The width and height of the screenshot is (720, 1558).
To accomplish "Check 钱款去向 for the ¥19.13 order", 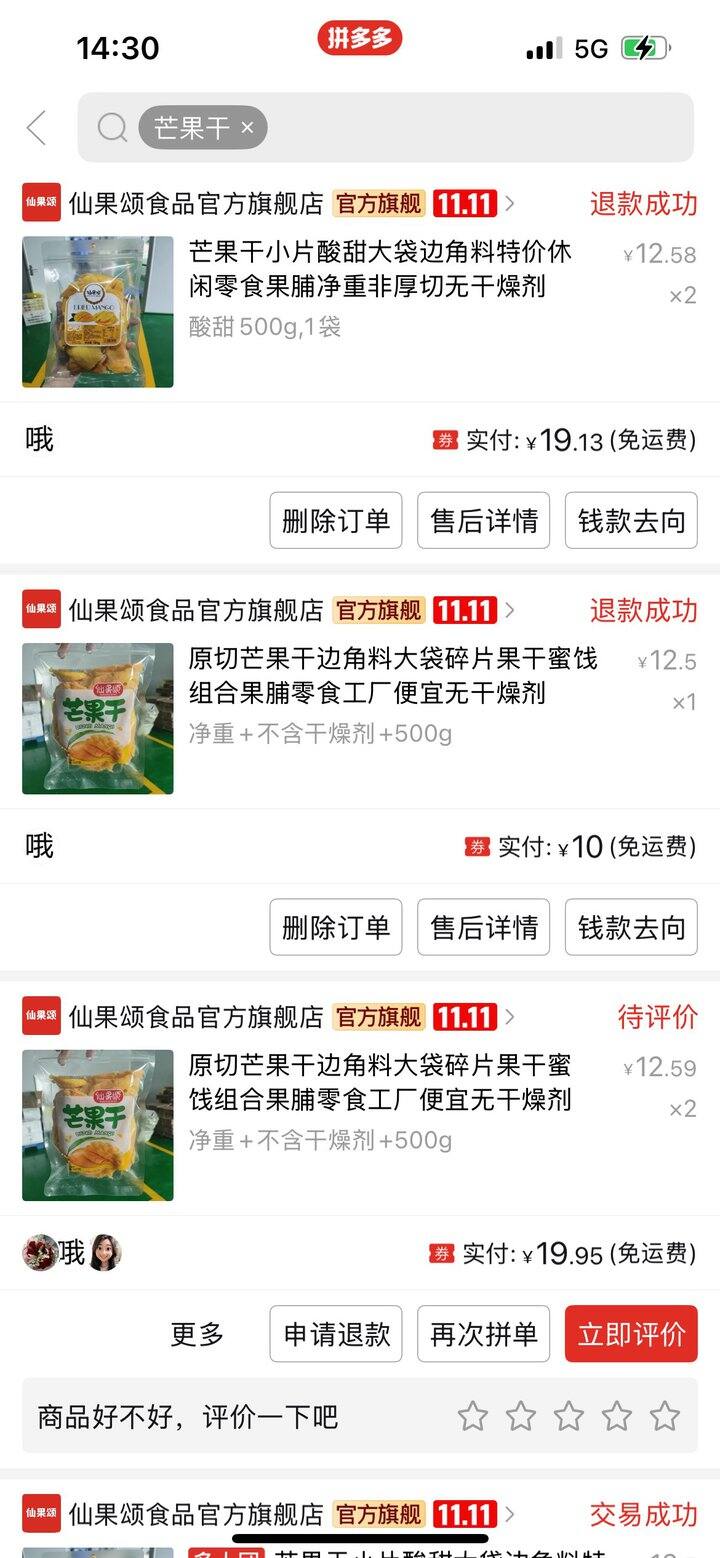I will tap(631, 520).
